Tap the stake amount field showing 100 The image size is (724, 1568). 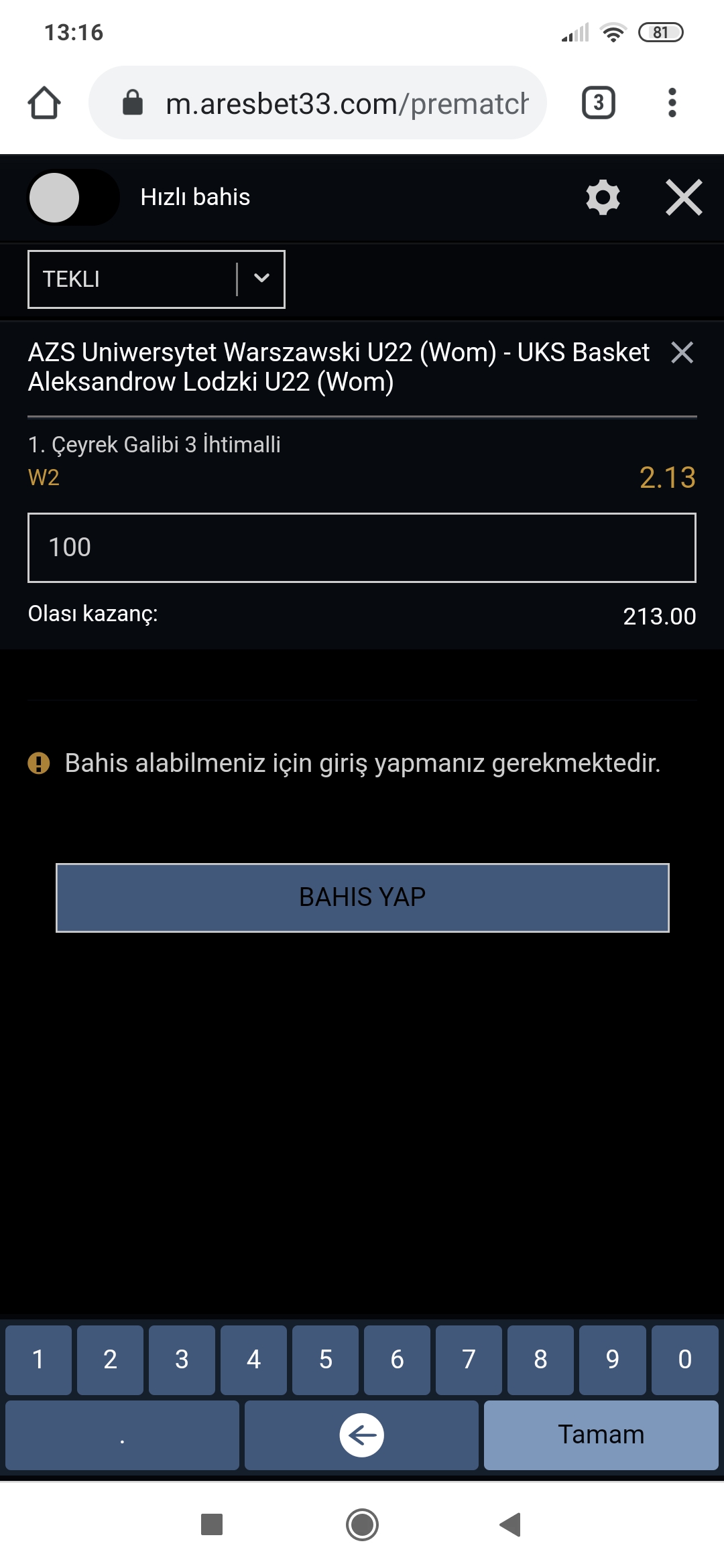(x=362, y=547)
